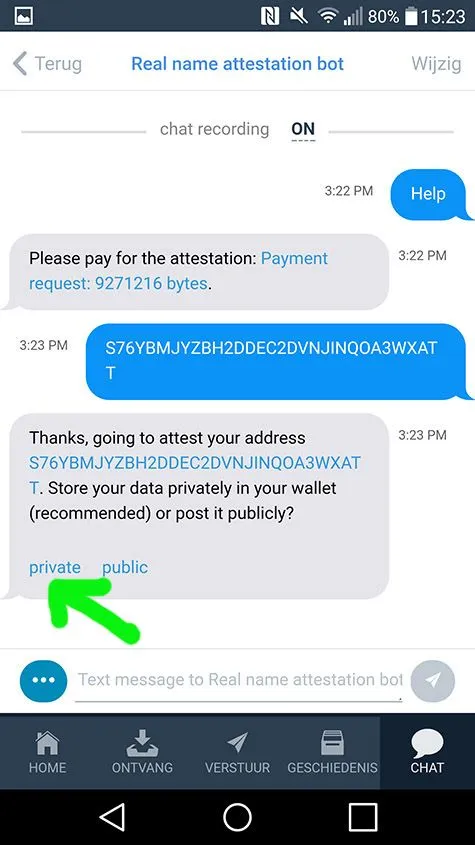
Task: Select the Chat tab
Action: (427, 752)
